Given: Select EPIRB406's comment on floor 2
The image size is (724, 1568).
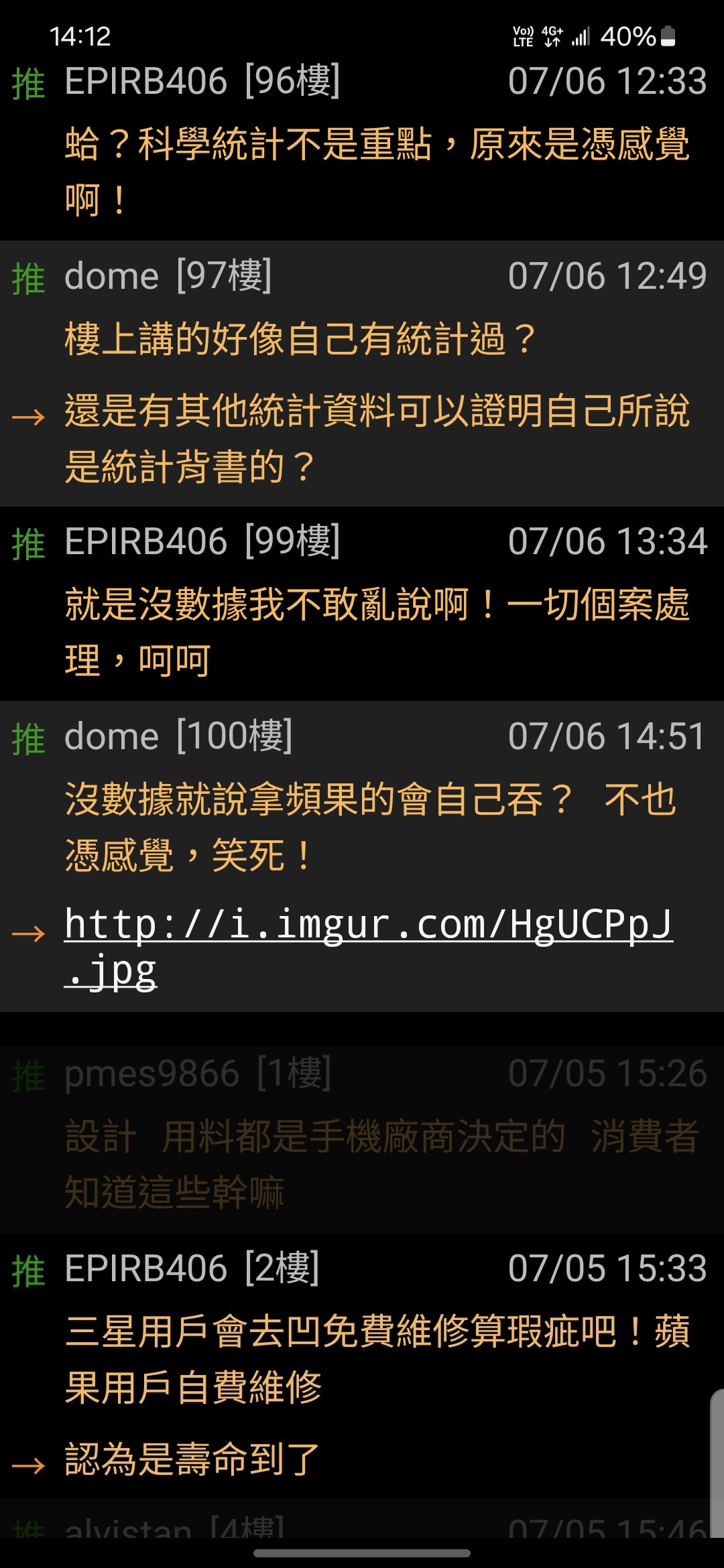Looking at the screenshot, I should (362, 1366).
